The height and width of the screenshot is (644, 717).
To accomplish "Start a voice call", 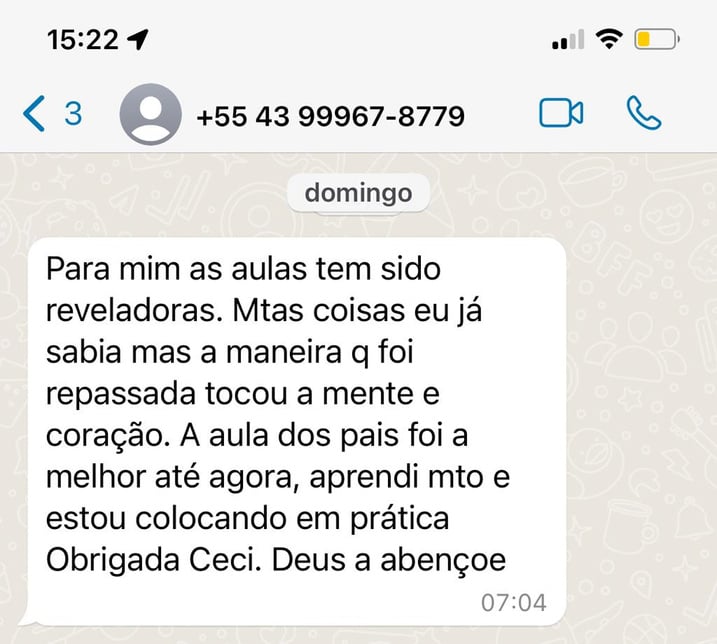I will pyautogui.click(x=643, y=114).
